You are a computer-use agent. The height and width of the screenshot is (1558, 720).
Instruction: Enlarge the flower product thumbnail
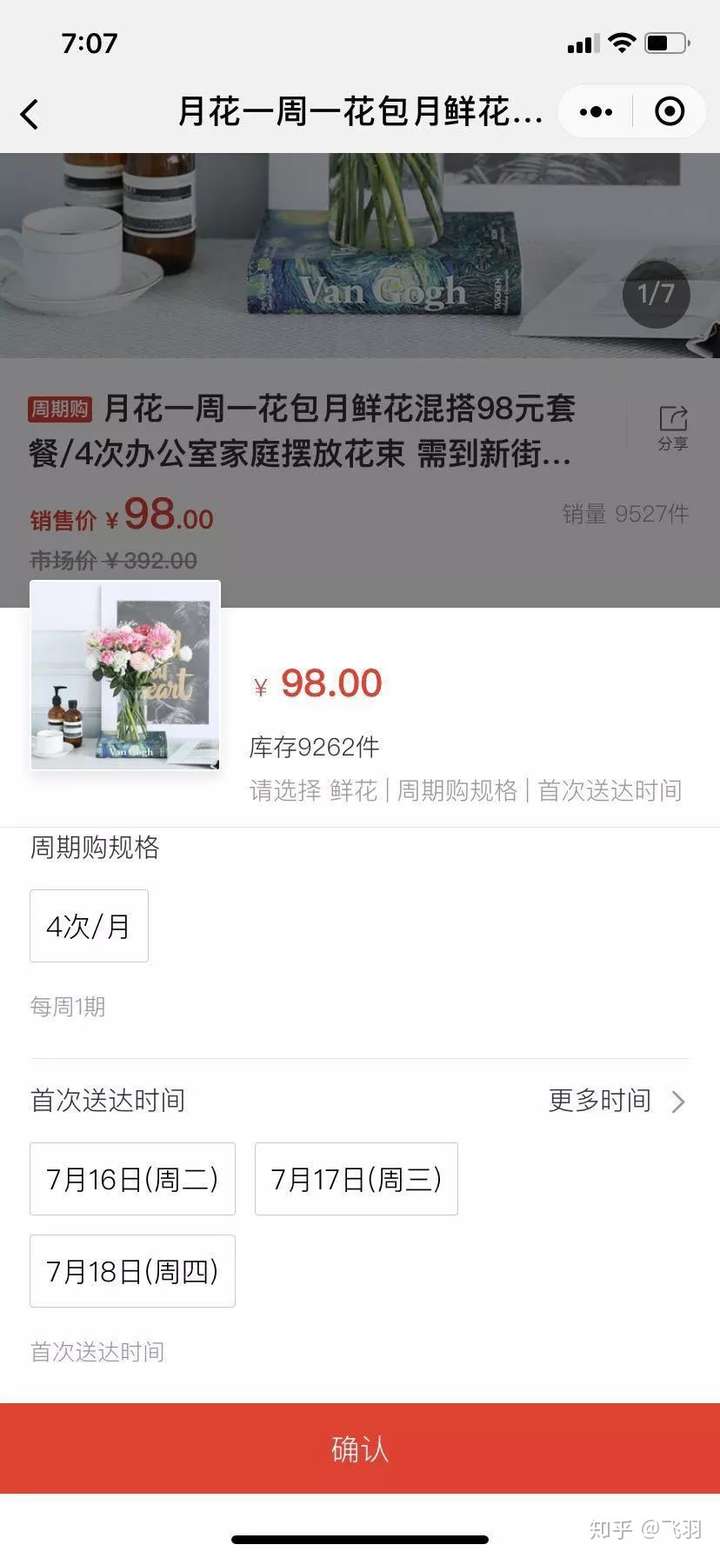click(125, 676)
